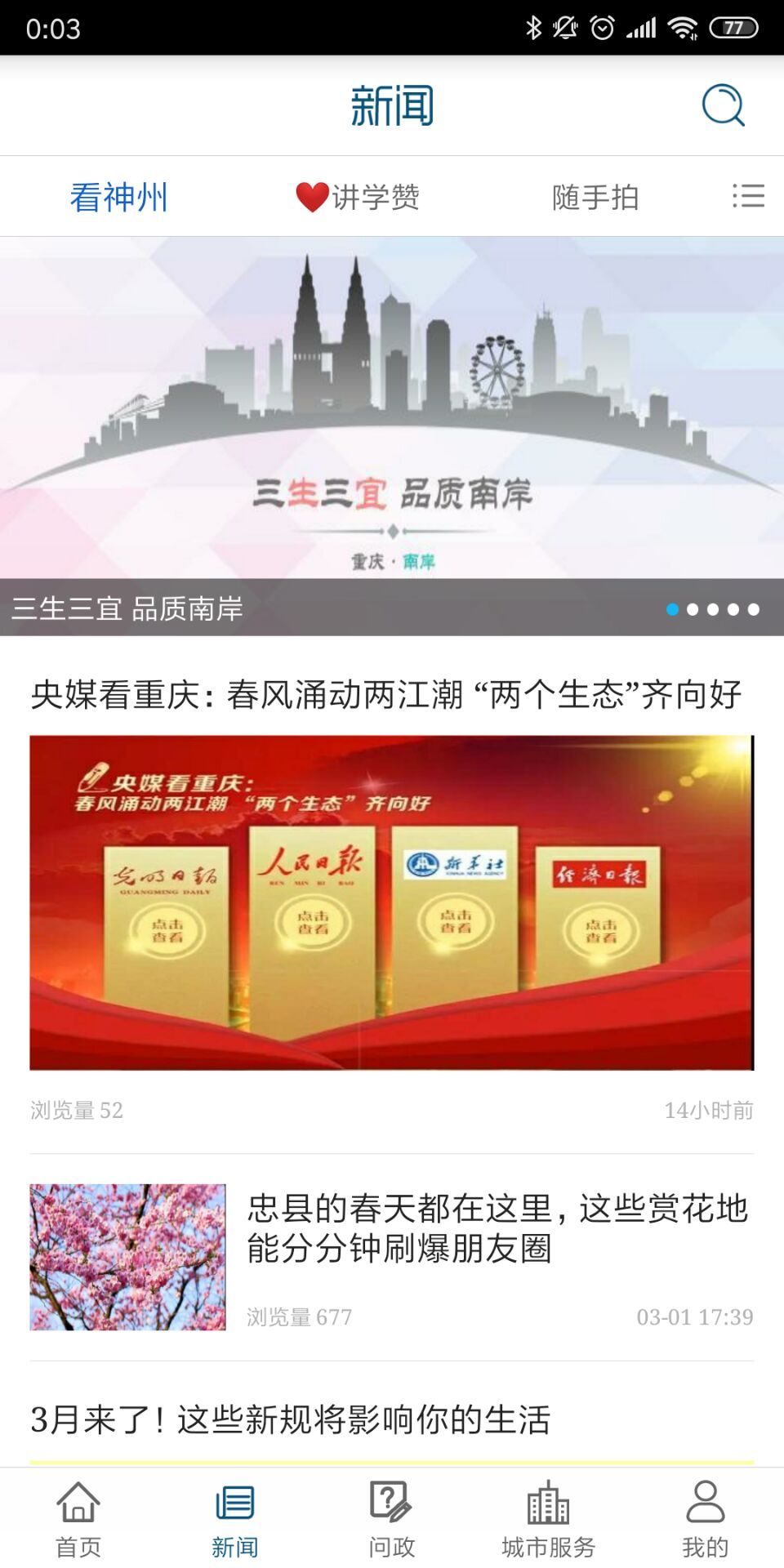Tap the first blue carousel dot
This screenshot has width=784, height=1568.
(x=672, y=610)
